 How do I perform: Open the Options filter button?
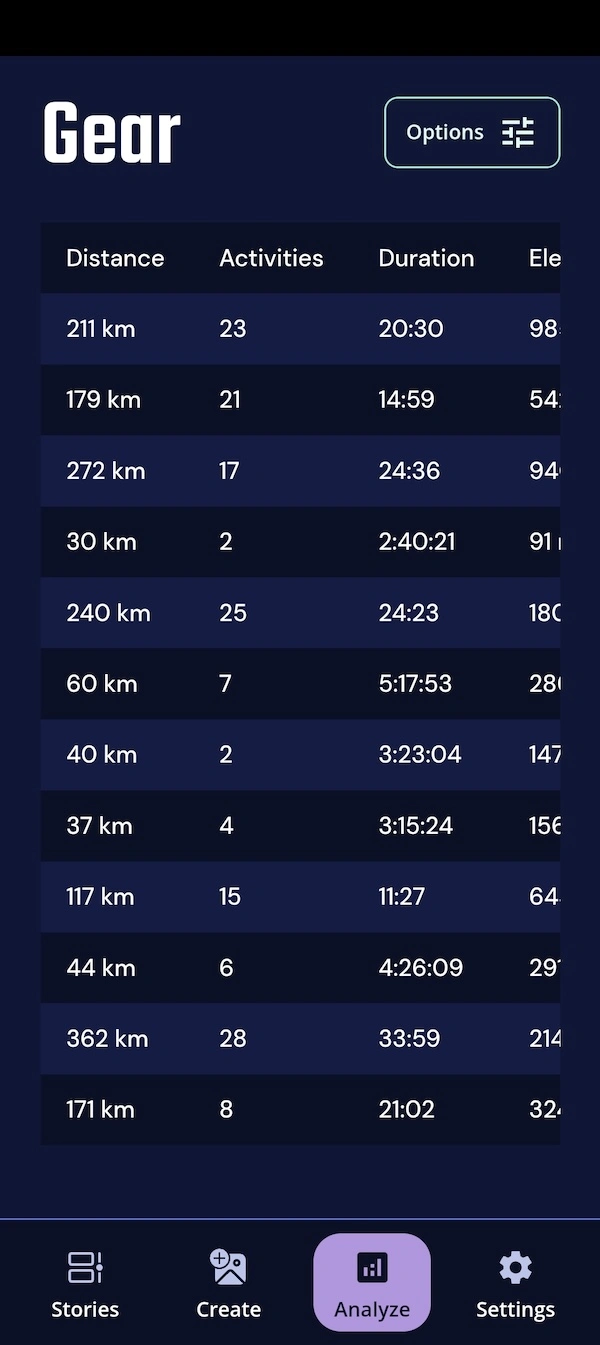[x=472, y=132]
